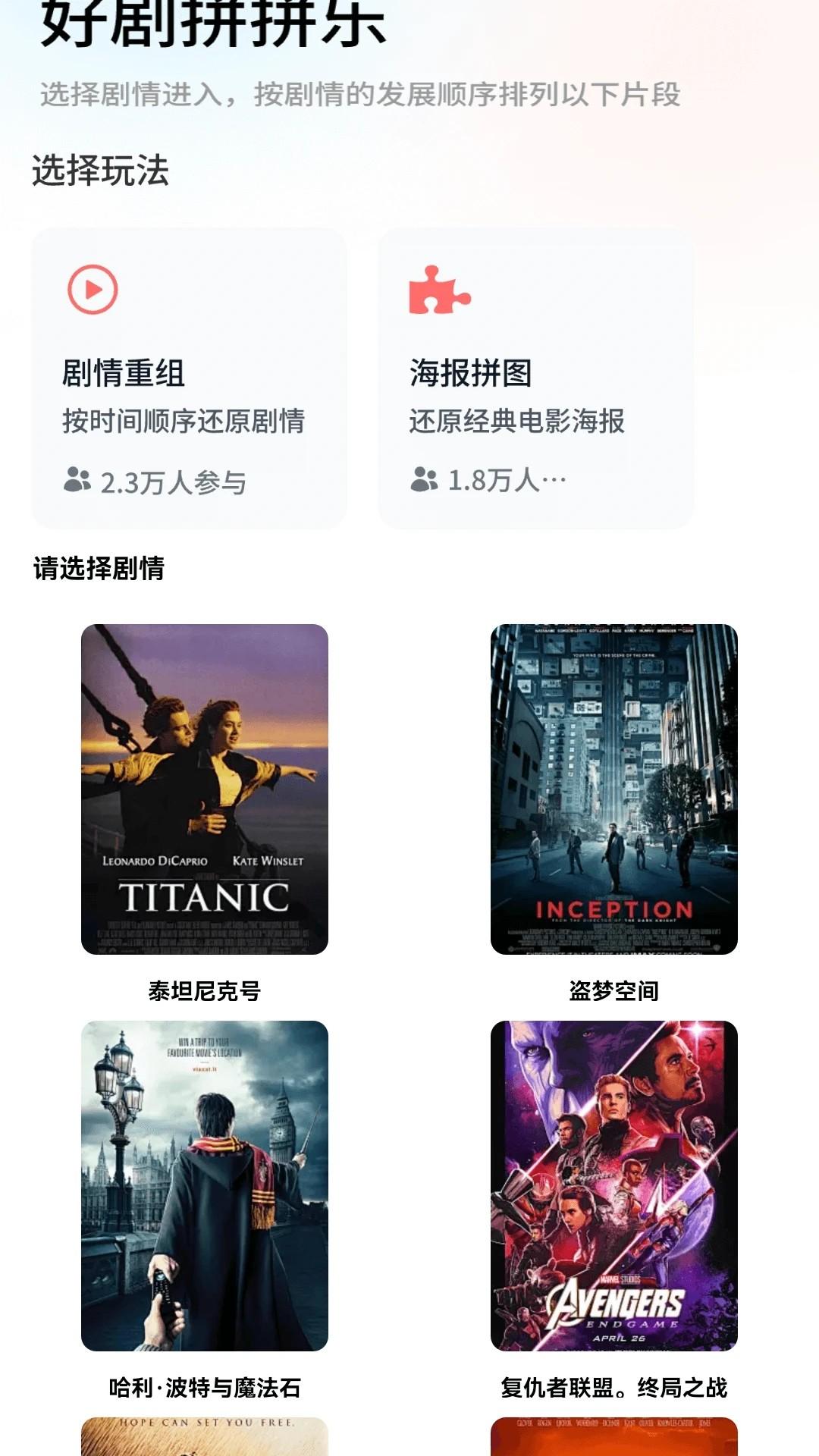Select the 剧情重组 game mode card
The height and width of the screenshot is (1456, 819).
point(190,375)
